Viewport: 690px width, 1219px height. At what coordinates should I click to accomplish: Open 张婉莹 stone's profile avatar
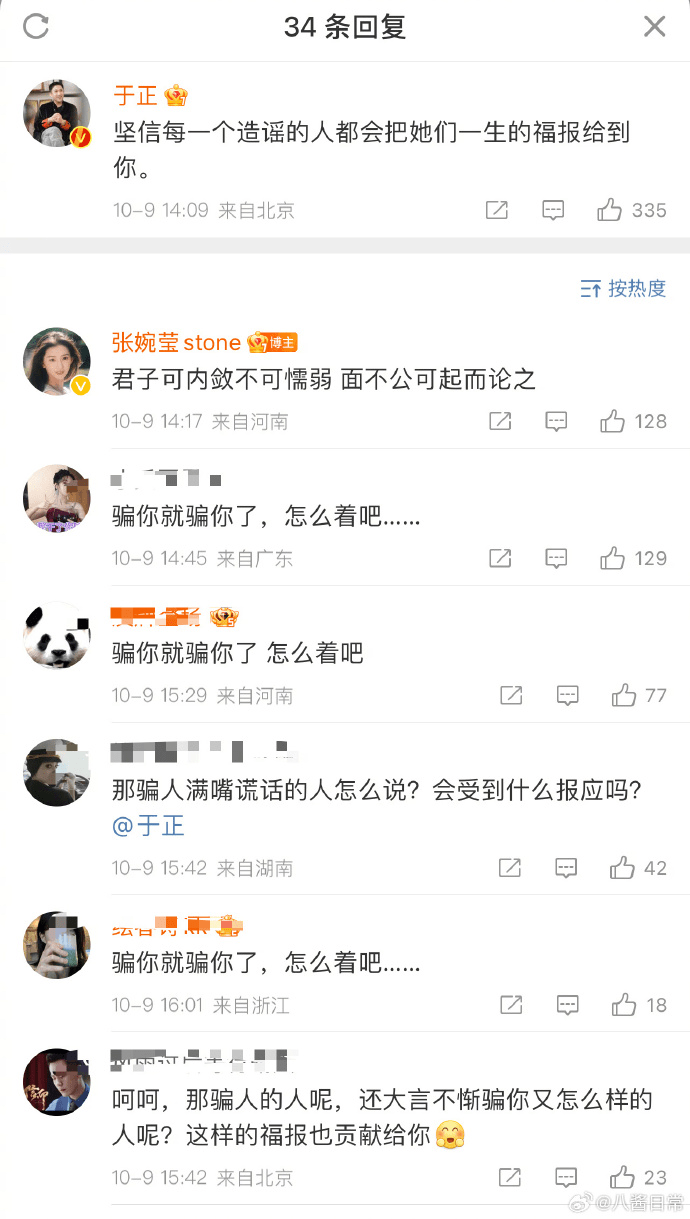pyautogui.click(x=57, y=361)
